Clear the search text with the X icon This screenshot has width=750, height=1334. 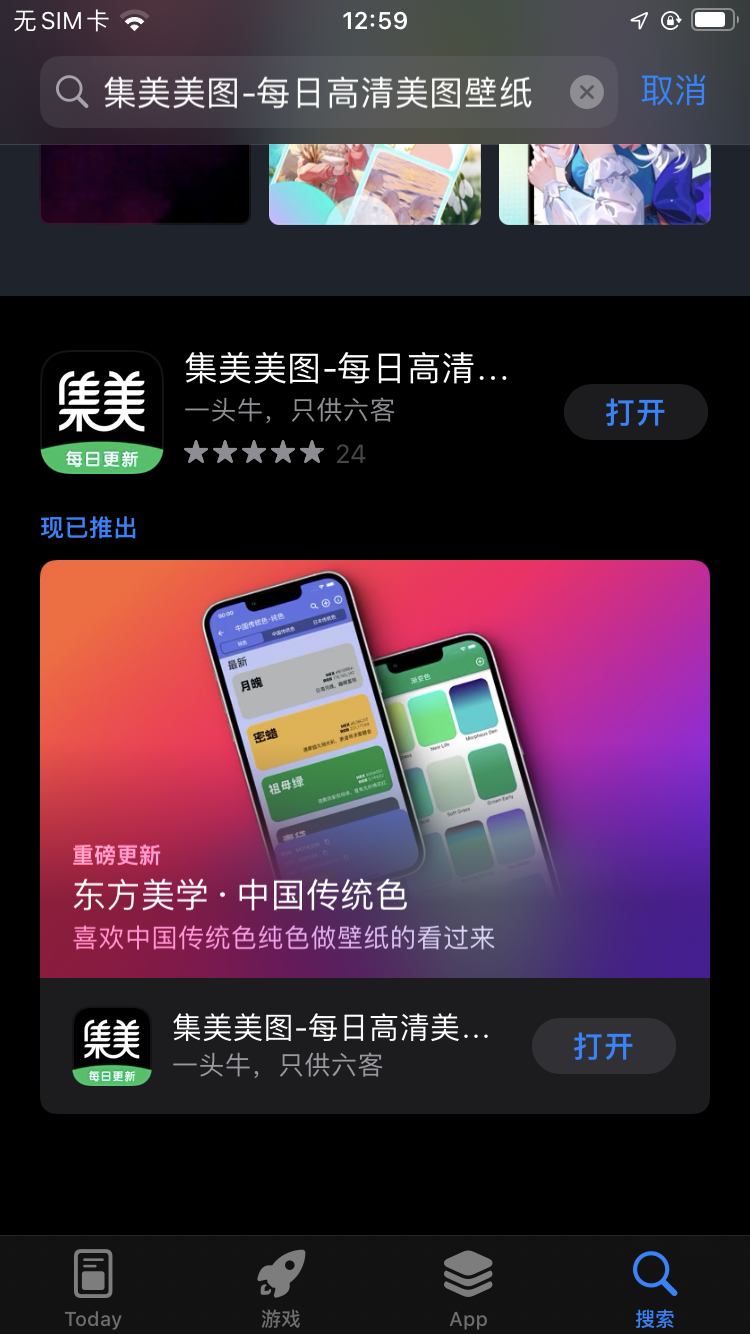pyautogui.click(x=587, y=93)
